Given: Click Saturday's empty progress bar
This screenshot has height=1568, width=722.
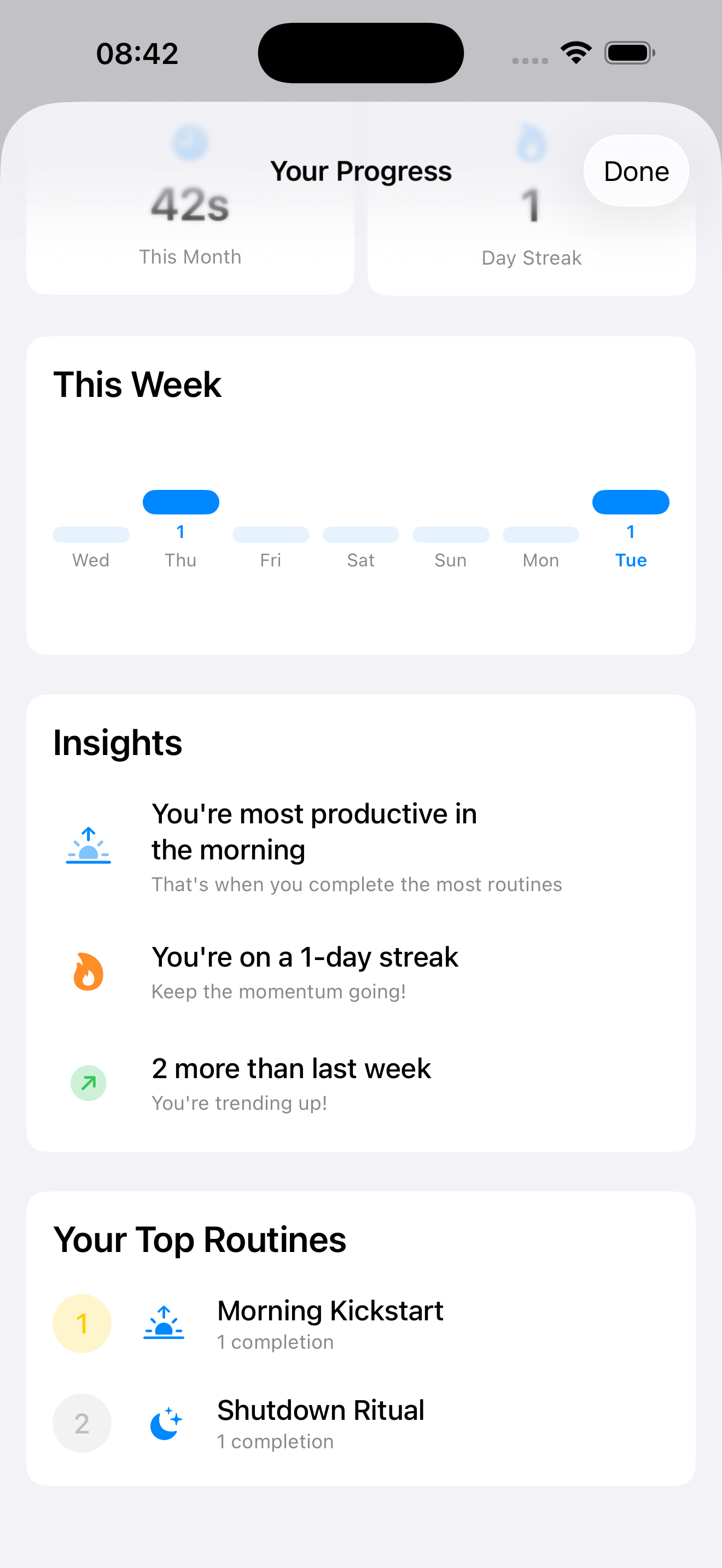Looking at the screenshot, I should [x=360, y=535].
